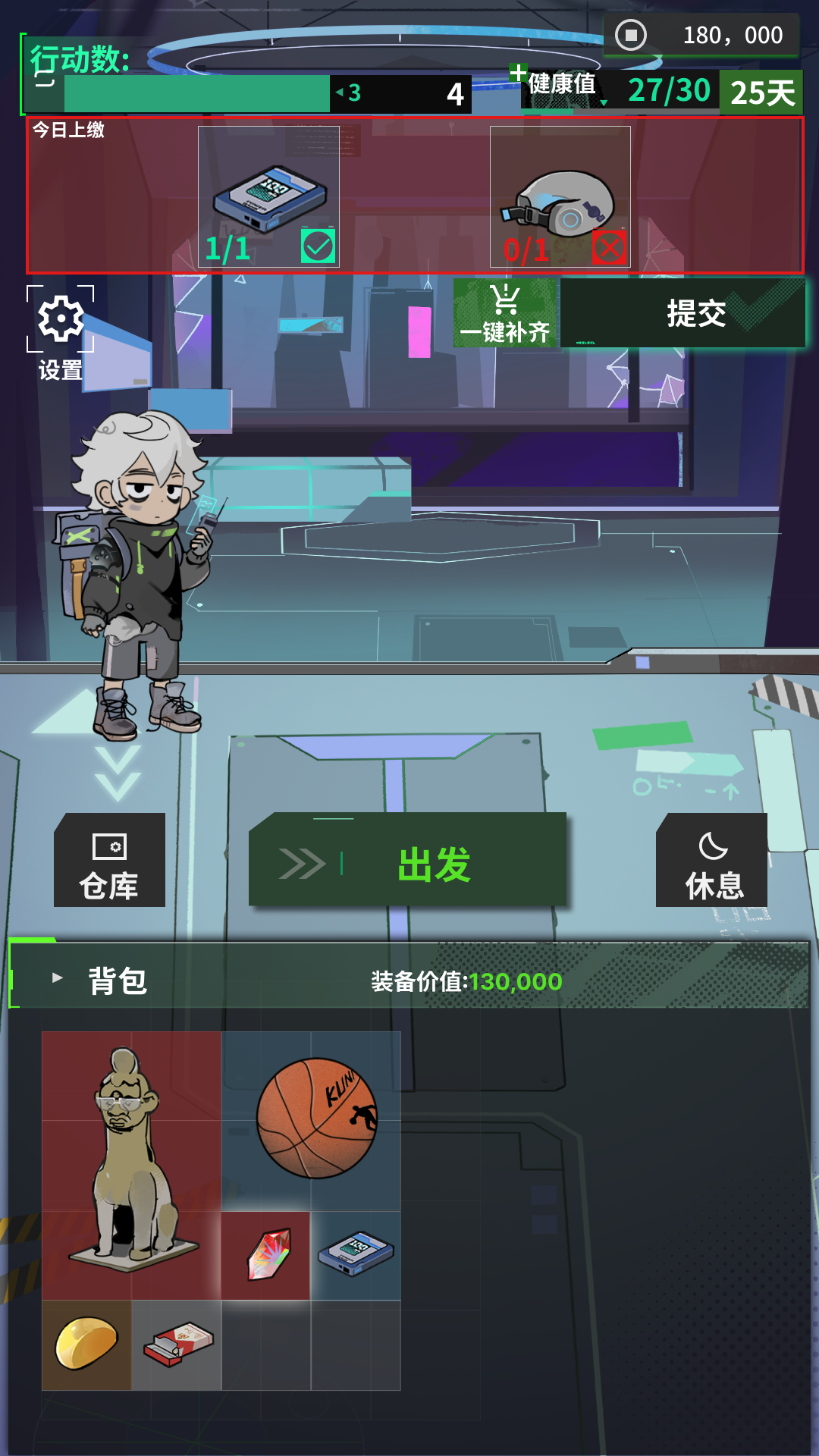Pick the blue memory card in backpack
This screenshot has width=819, height=1456.
[356, 1254]
